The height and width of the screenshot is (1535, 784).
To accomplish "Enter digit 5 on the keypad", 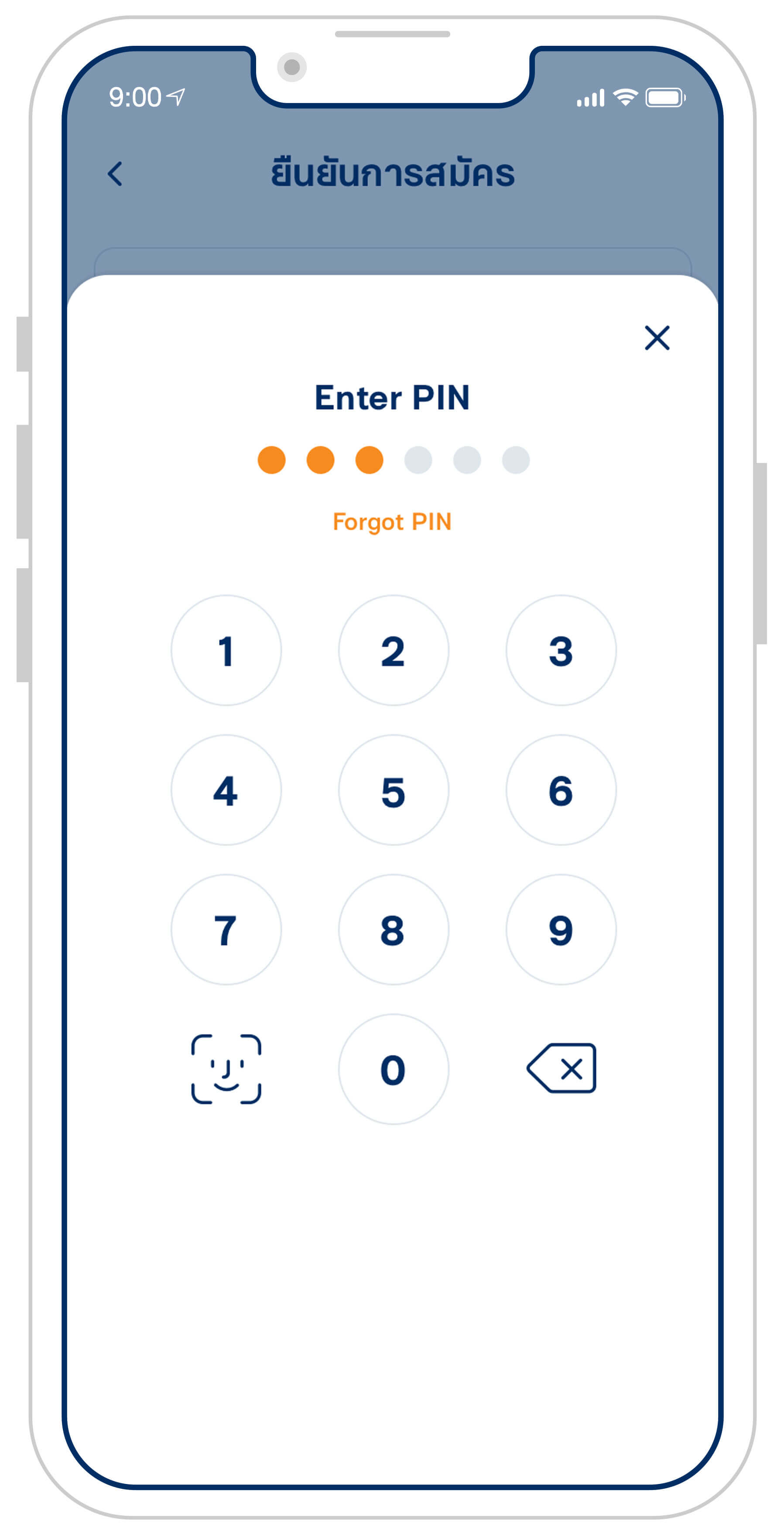I will point(393,790).
